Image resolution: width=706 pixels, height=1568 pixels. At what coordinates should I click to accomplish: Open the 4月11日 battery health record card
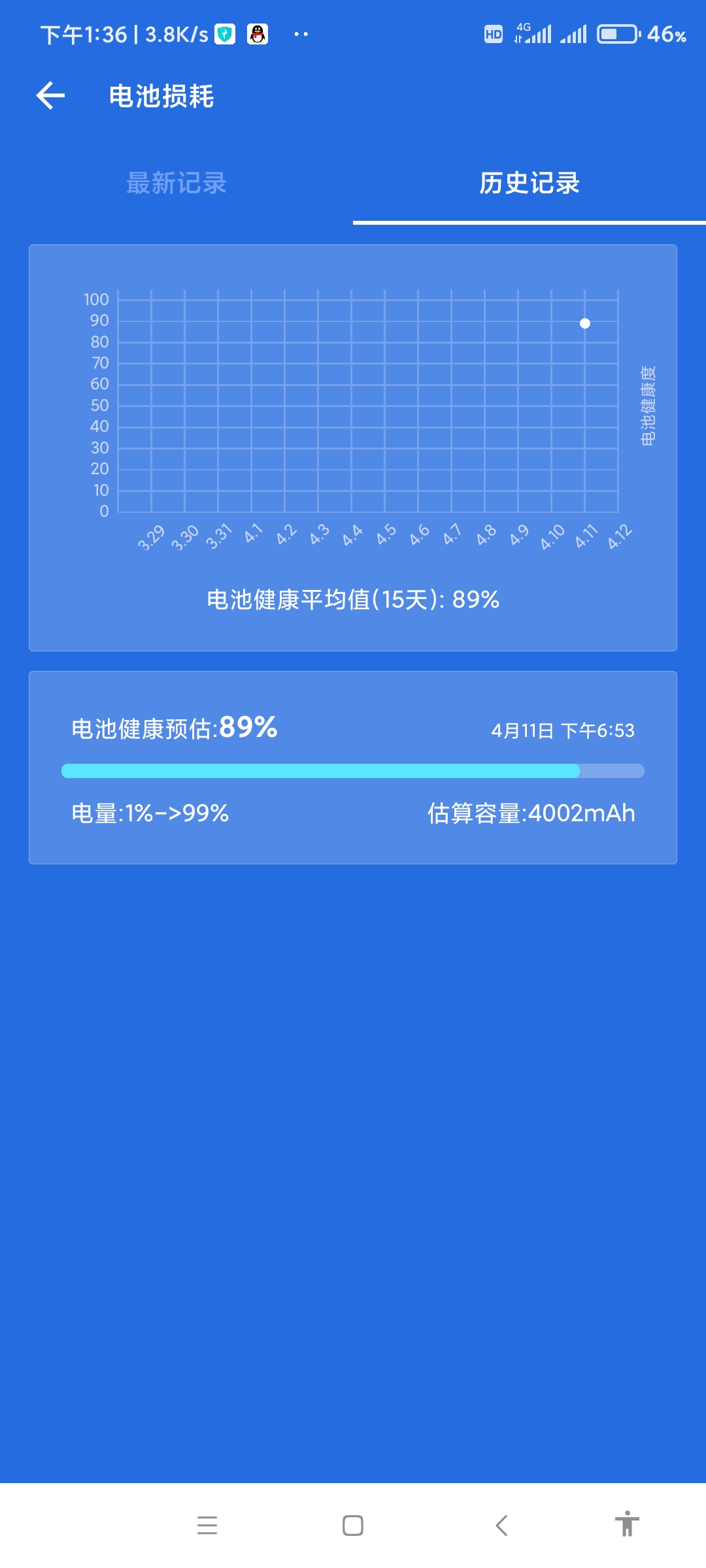tap(353, 768)
